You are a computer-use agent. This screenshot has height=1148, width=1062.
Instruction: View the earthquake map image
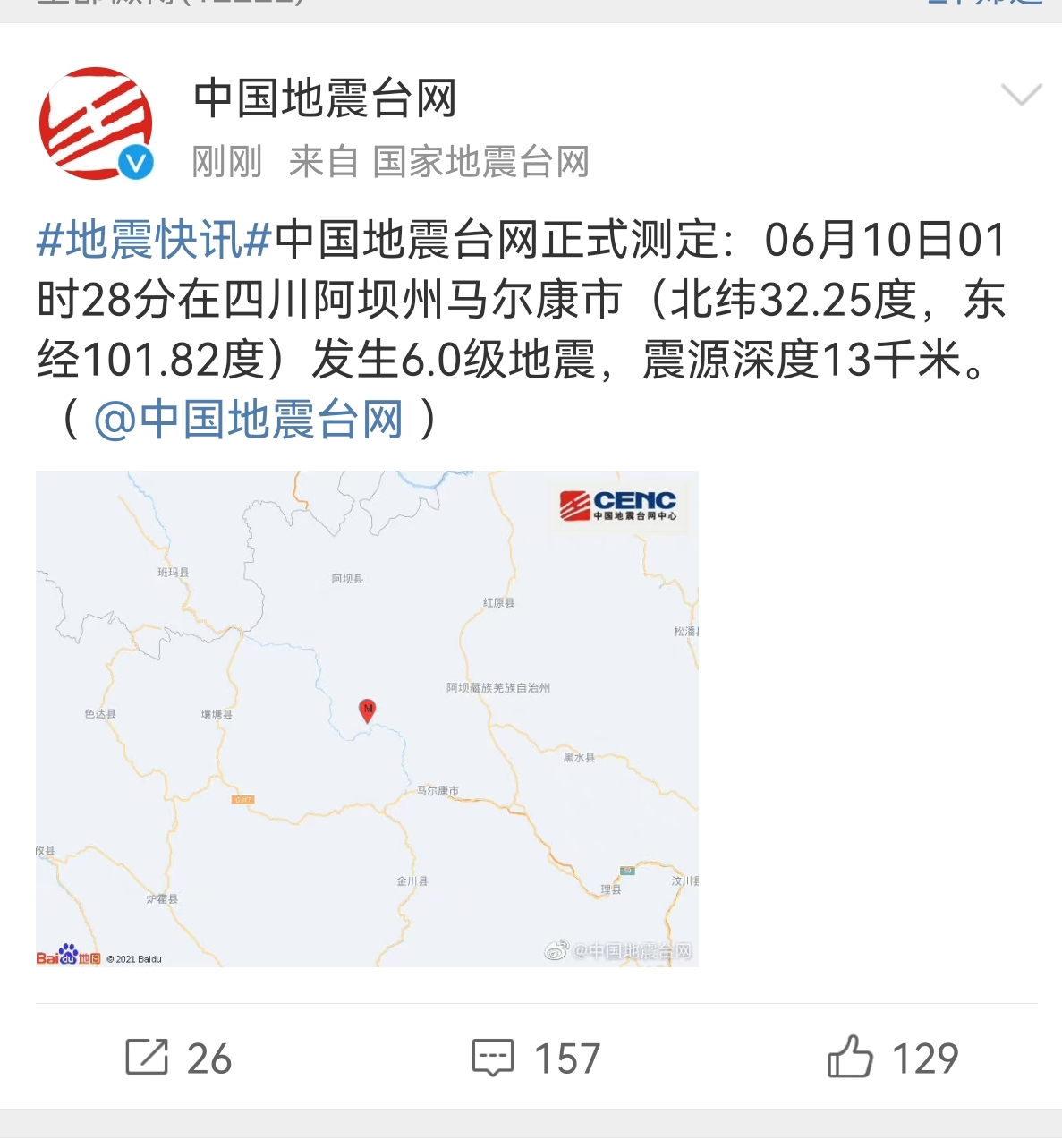click(367, 719)
